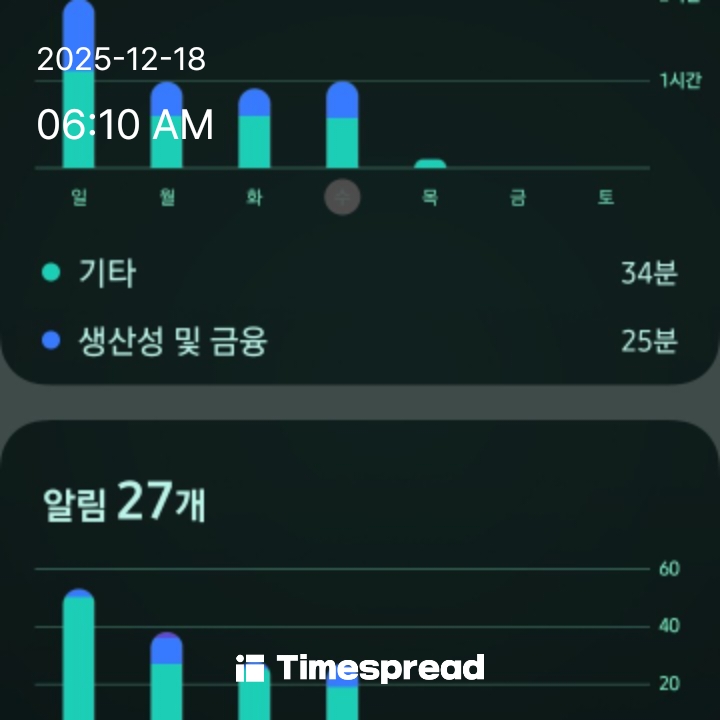Image resolution: width=720 pixels, height=720 pixels.
Task: Open the 기타 category row
Action: [360, 273]
